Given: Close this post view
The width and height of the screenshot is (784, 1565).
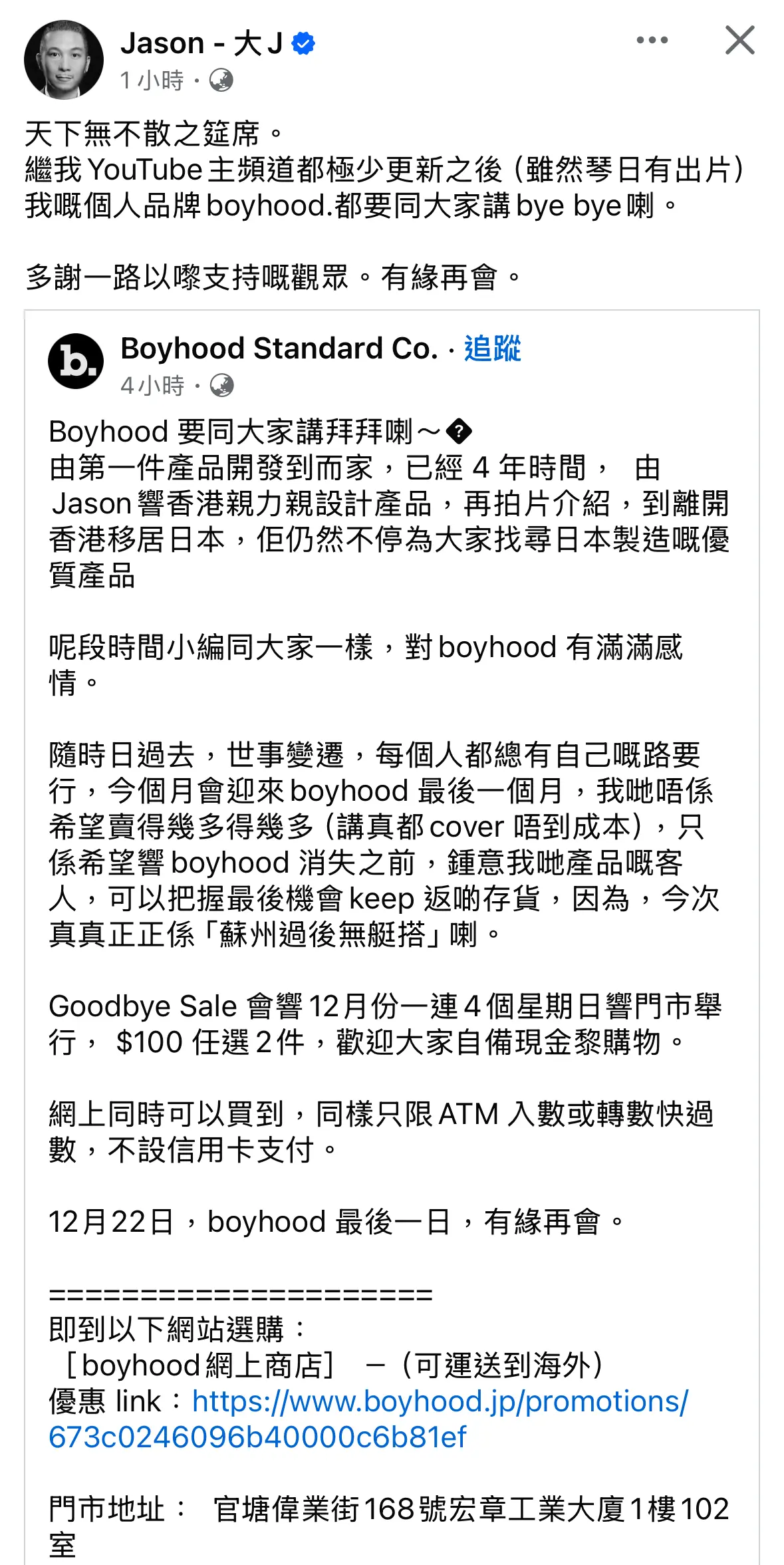Looking at the screenshot, I should point(739,41).
